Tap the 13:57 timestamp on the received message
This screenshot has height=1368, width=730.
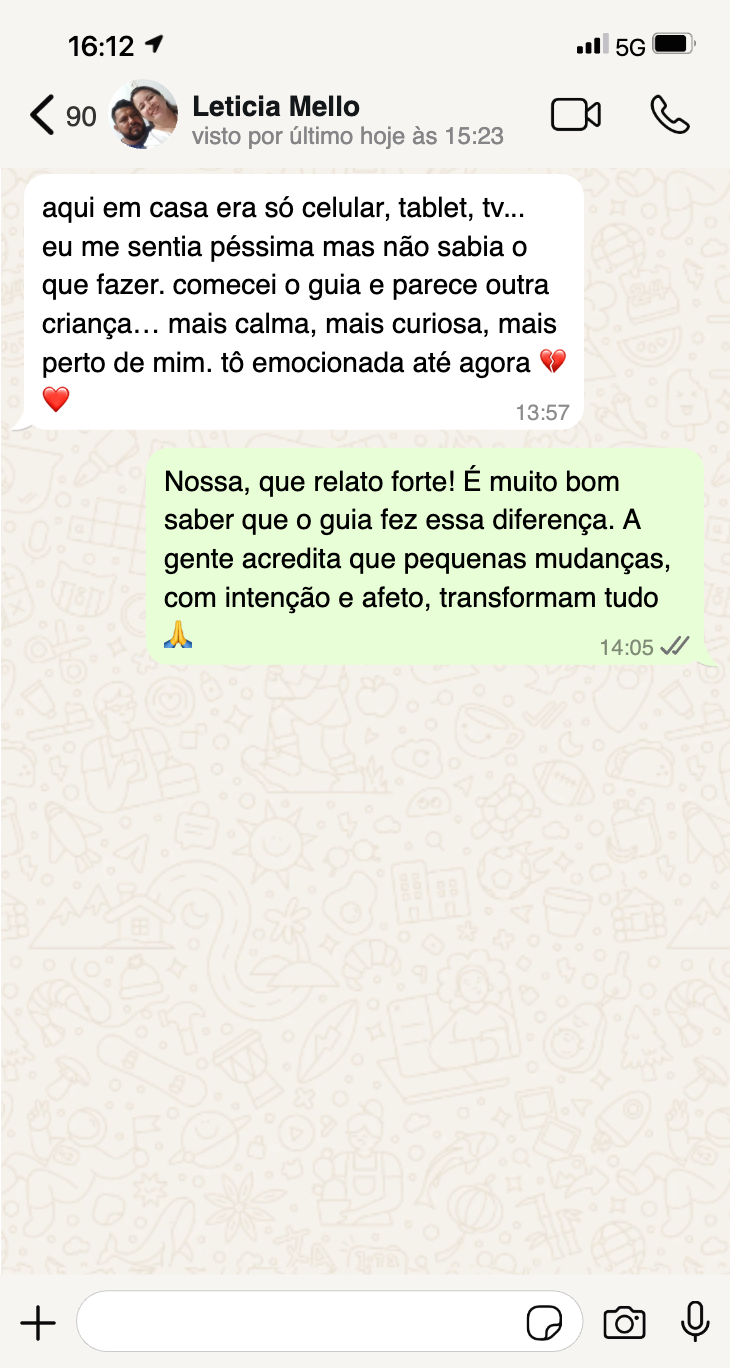click(545, 411)
